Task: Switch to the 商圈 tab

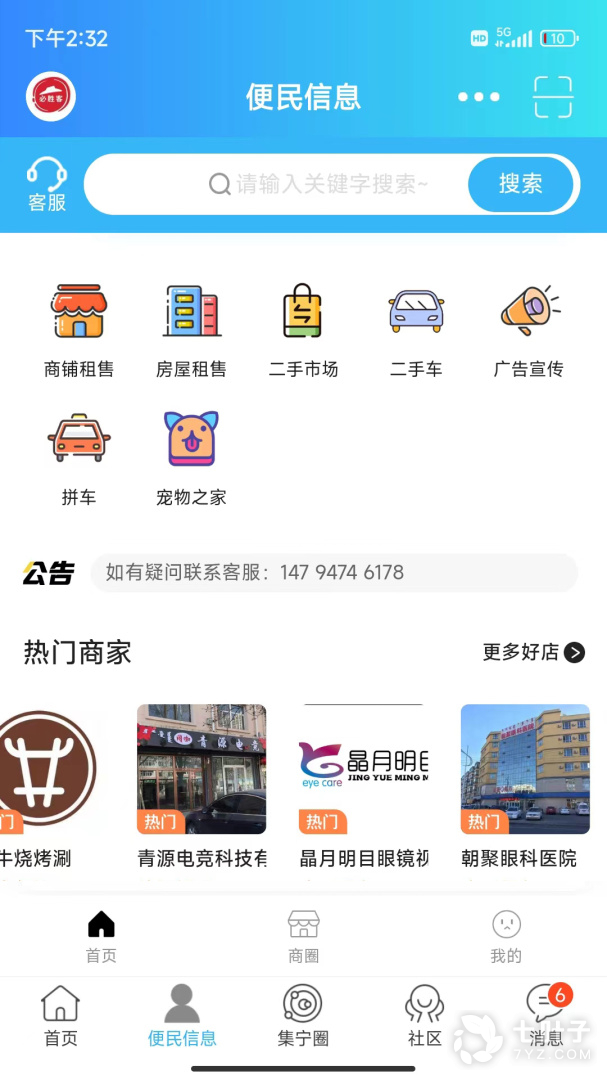Action: click(304, 937)
